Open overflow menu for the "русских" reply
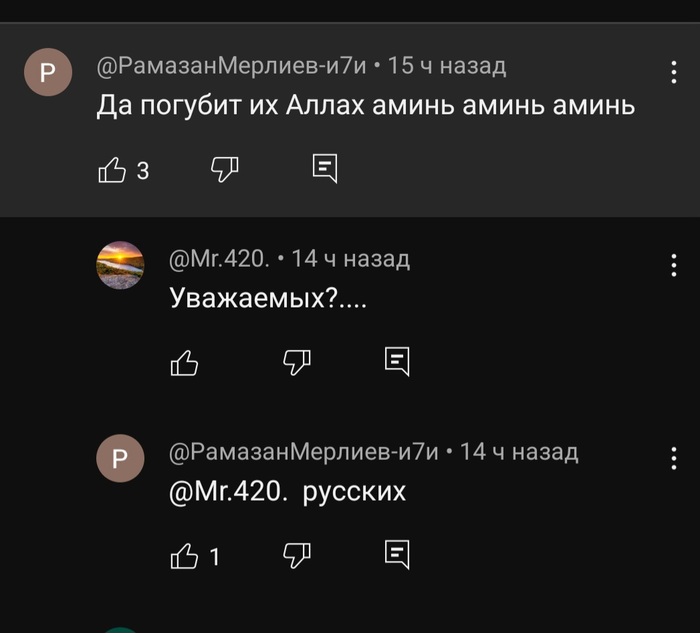 [x=673, y=458]
